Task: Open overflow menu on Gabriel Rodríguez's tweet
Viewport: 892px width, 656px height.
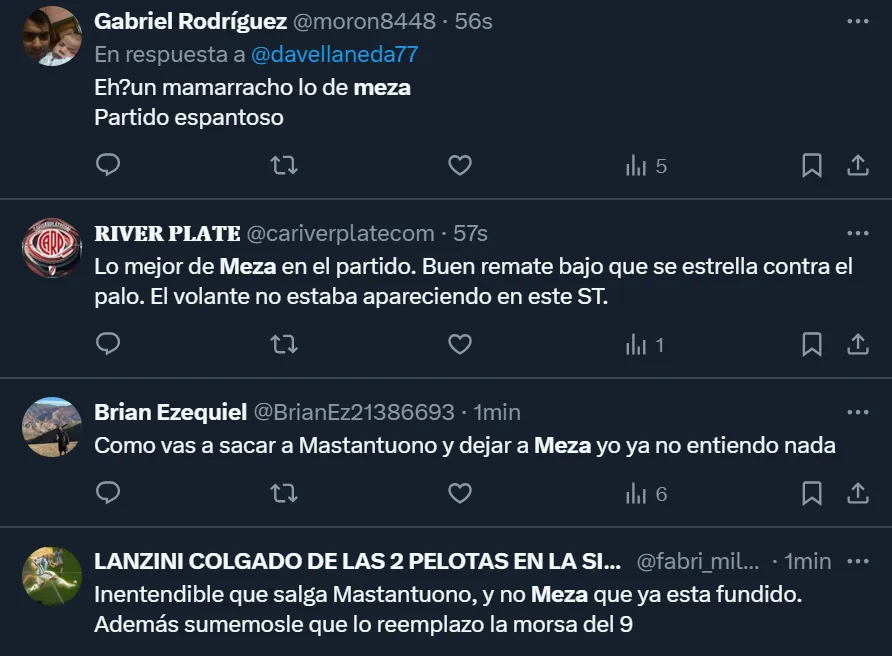Action: click(858, 21)
